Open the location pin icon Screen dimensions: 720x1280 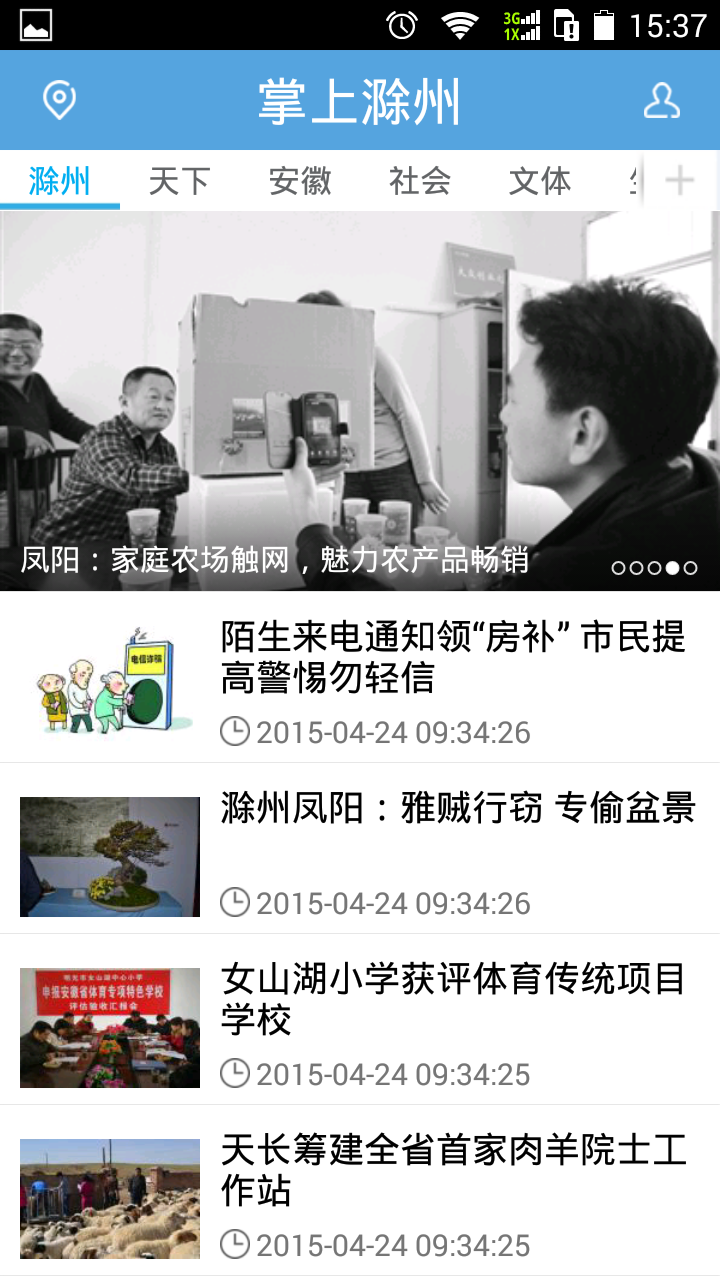coord(59,100)
